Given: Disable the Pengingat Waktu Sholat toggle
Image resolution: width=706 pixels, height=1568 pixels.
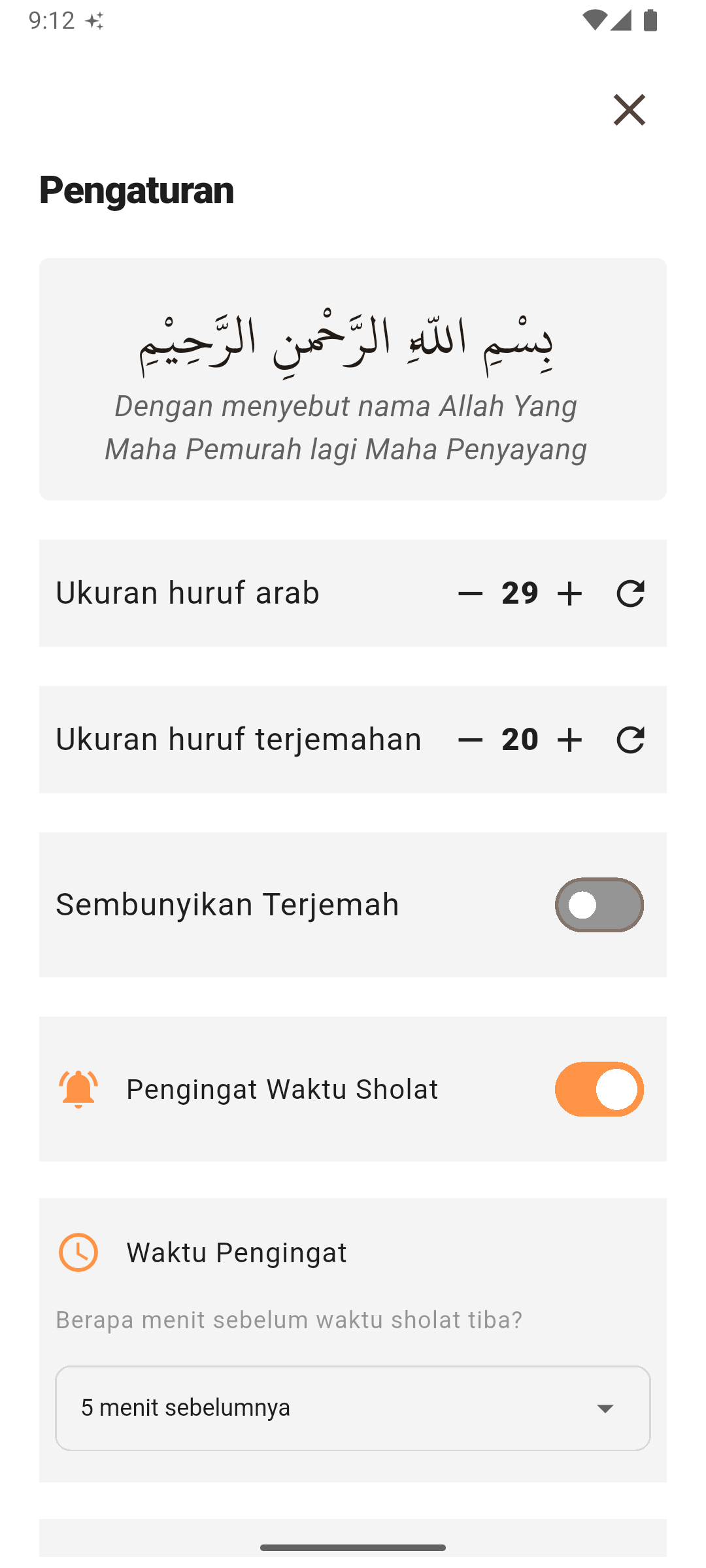Looking at the screenshot, I should [x=599, y=1088].
